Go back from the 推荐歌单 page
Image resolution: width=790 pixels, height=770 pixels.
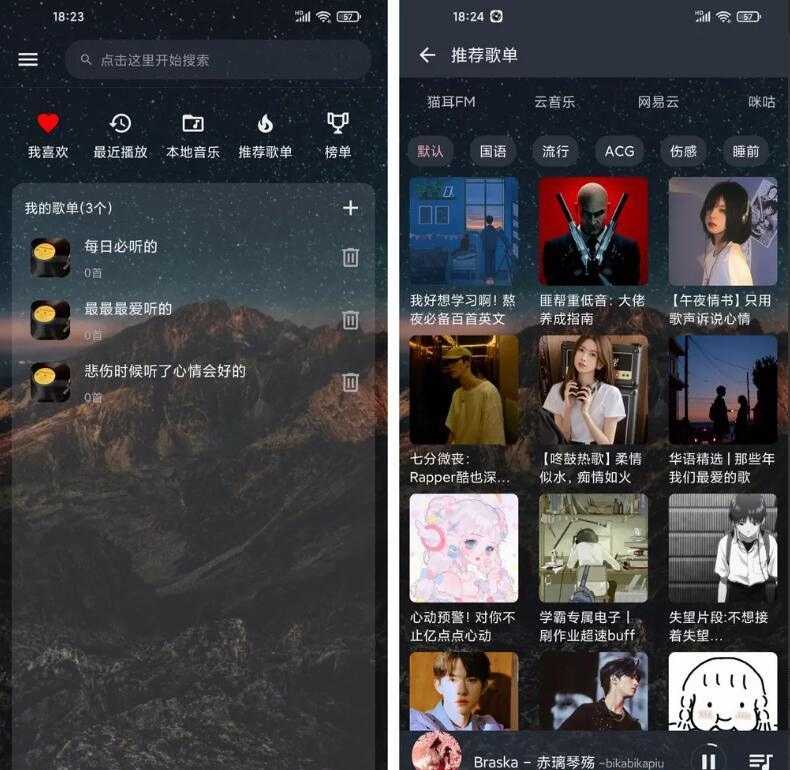(x=427, y=55)
